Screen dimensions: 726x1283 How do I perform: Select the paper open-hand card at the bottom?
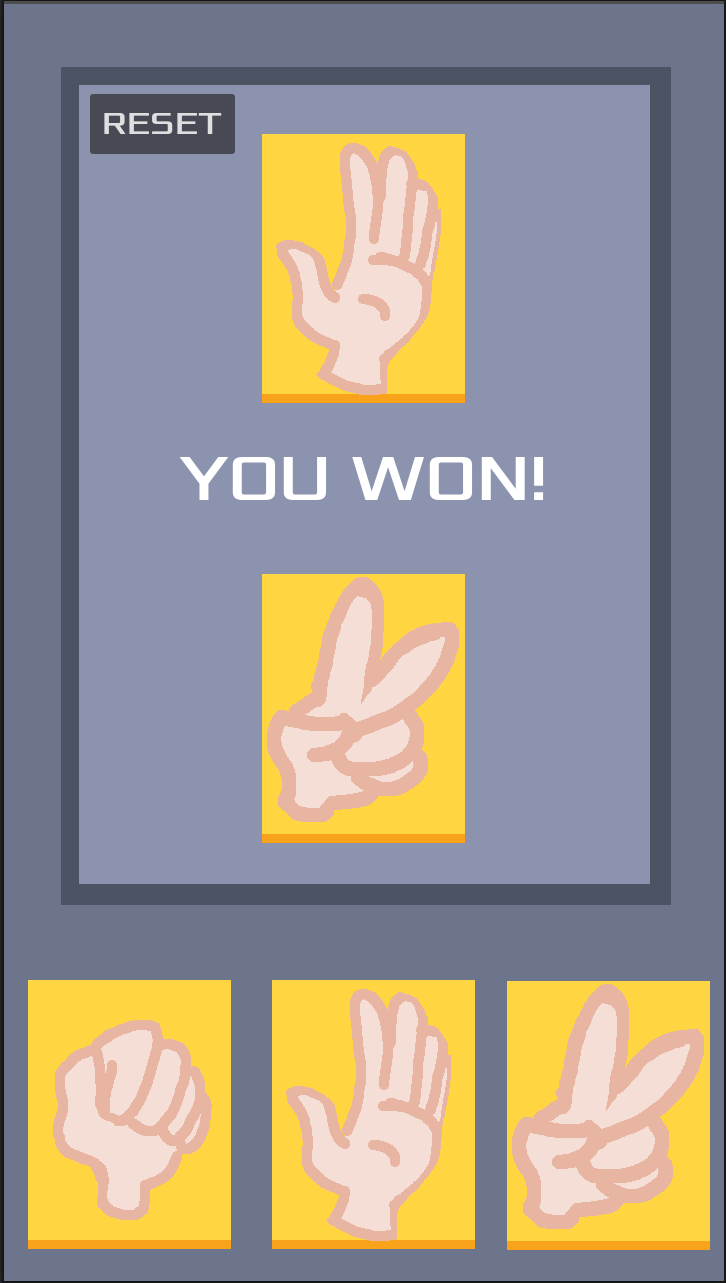point(373,1113)
